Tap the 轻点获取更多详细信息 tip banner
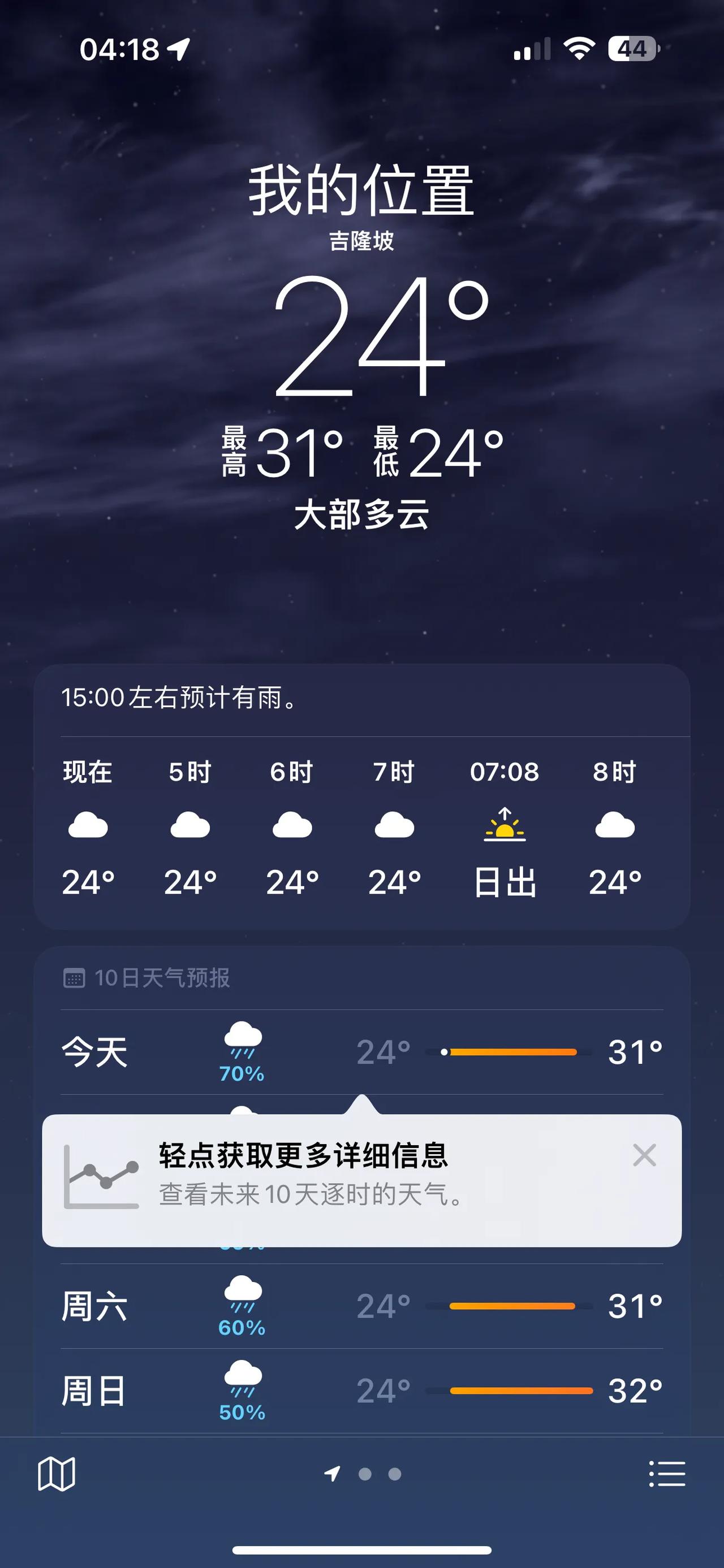This screenshot has height=1568, width=724. [x=361, y=1180]
